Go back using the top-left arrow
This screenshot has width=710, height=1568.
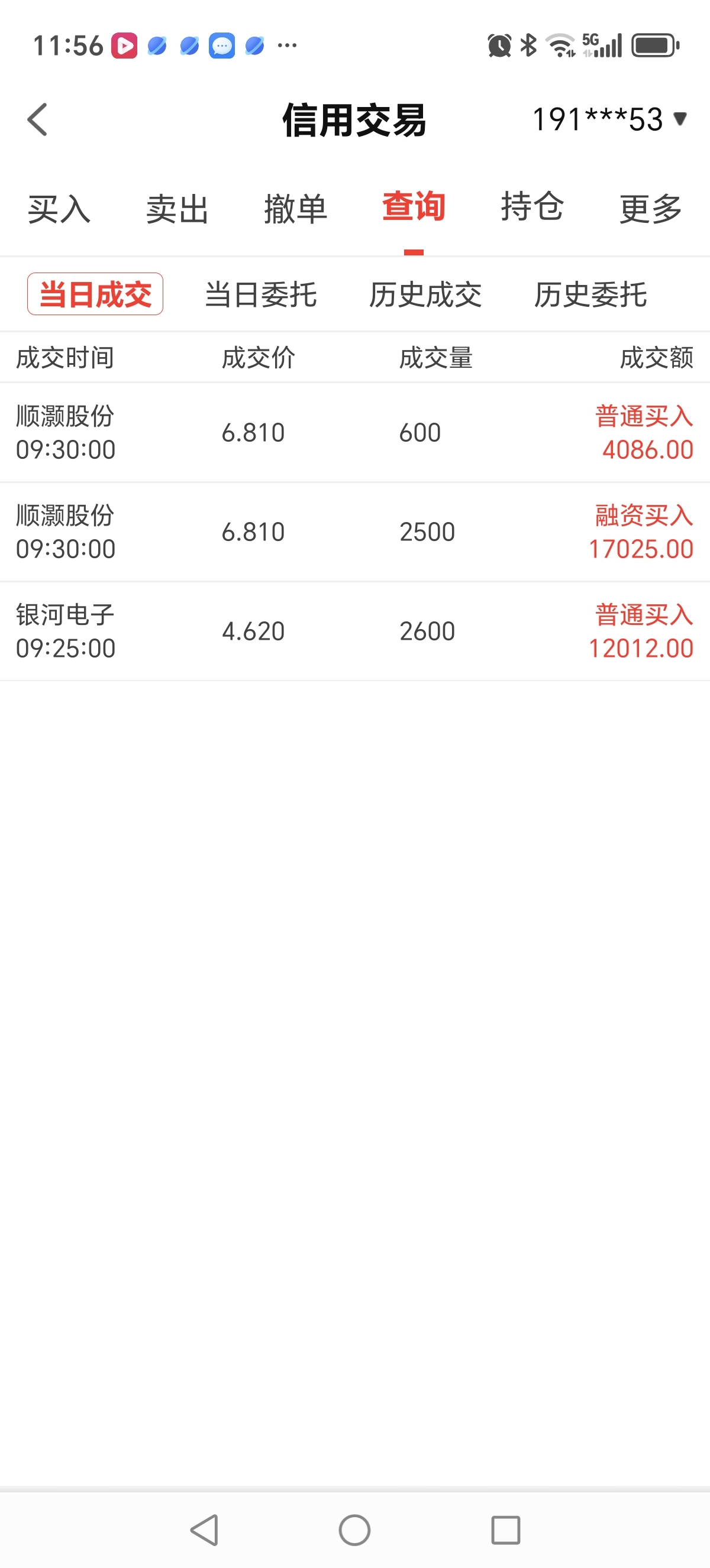click(x=38, y=119)
